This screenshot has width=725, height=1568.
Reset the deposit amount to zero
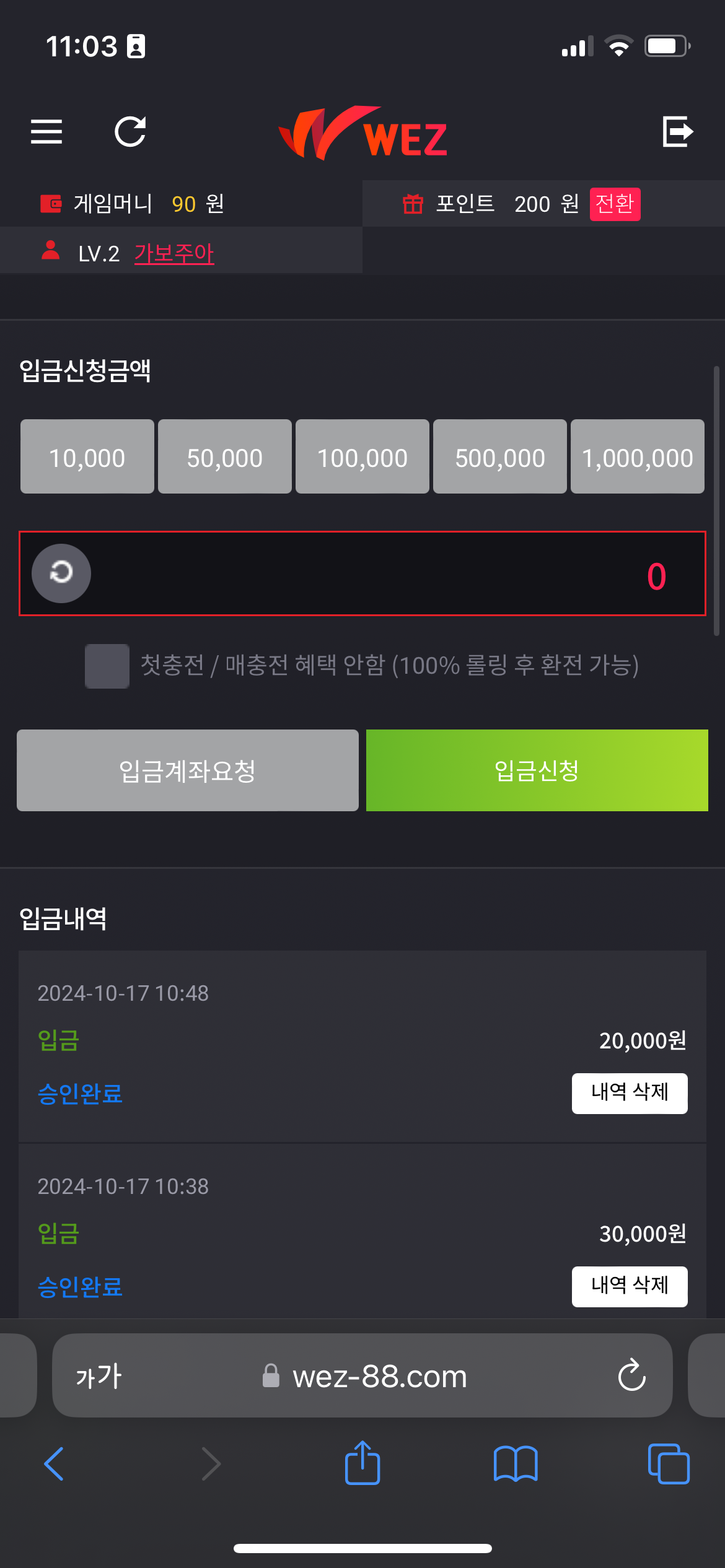pyautogui.click(x=61, y=573)
